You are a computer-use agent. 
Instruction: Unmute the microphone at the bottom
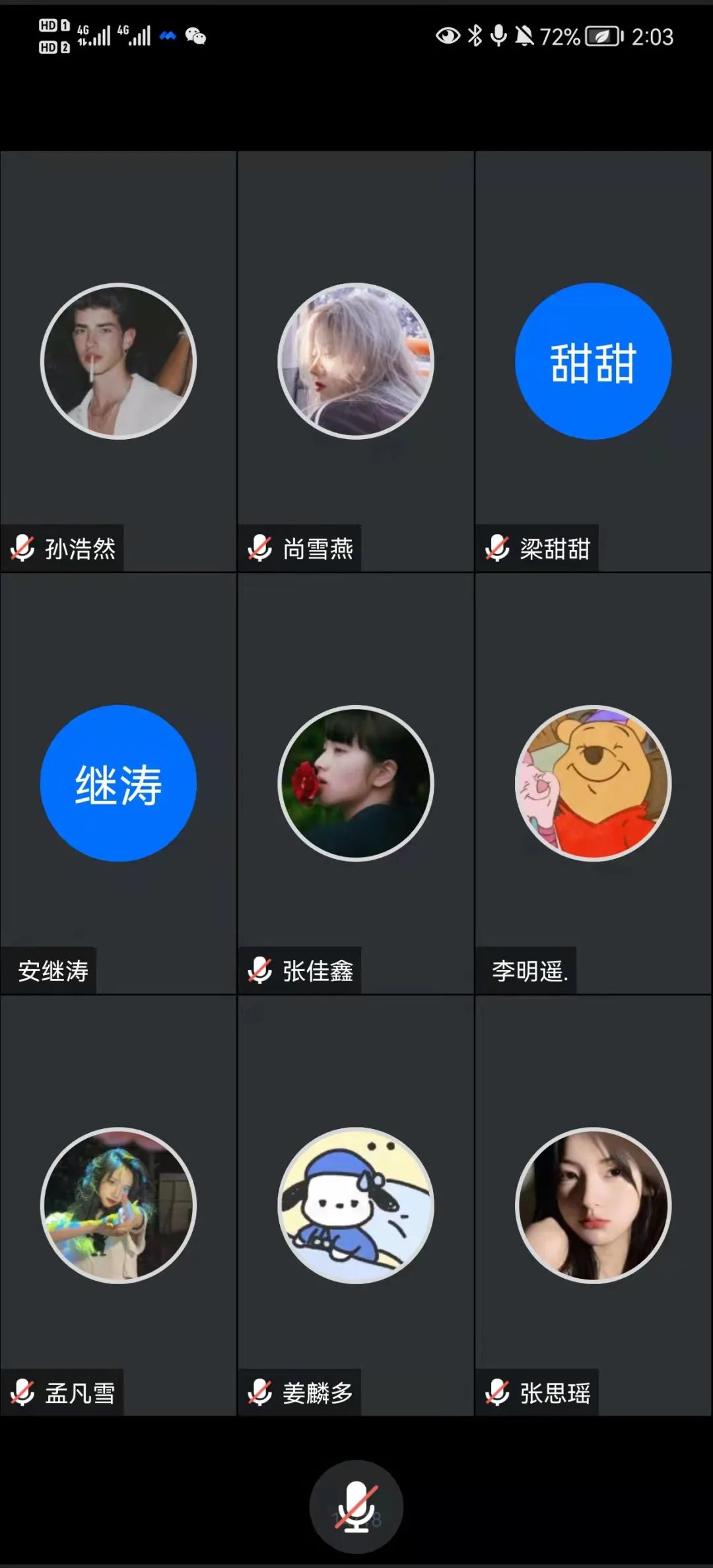coord(356,1507)
